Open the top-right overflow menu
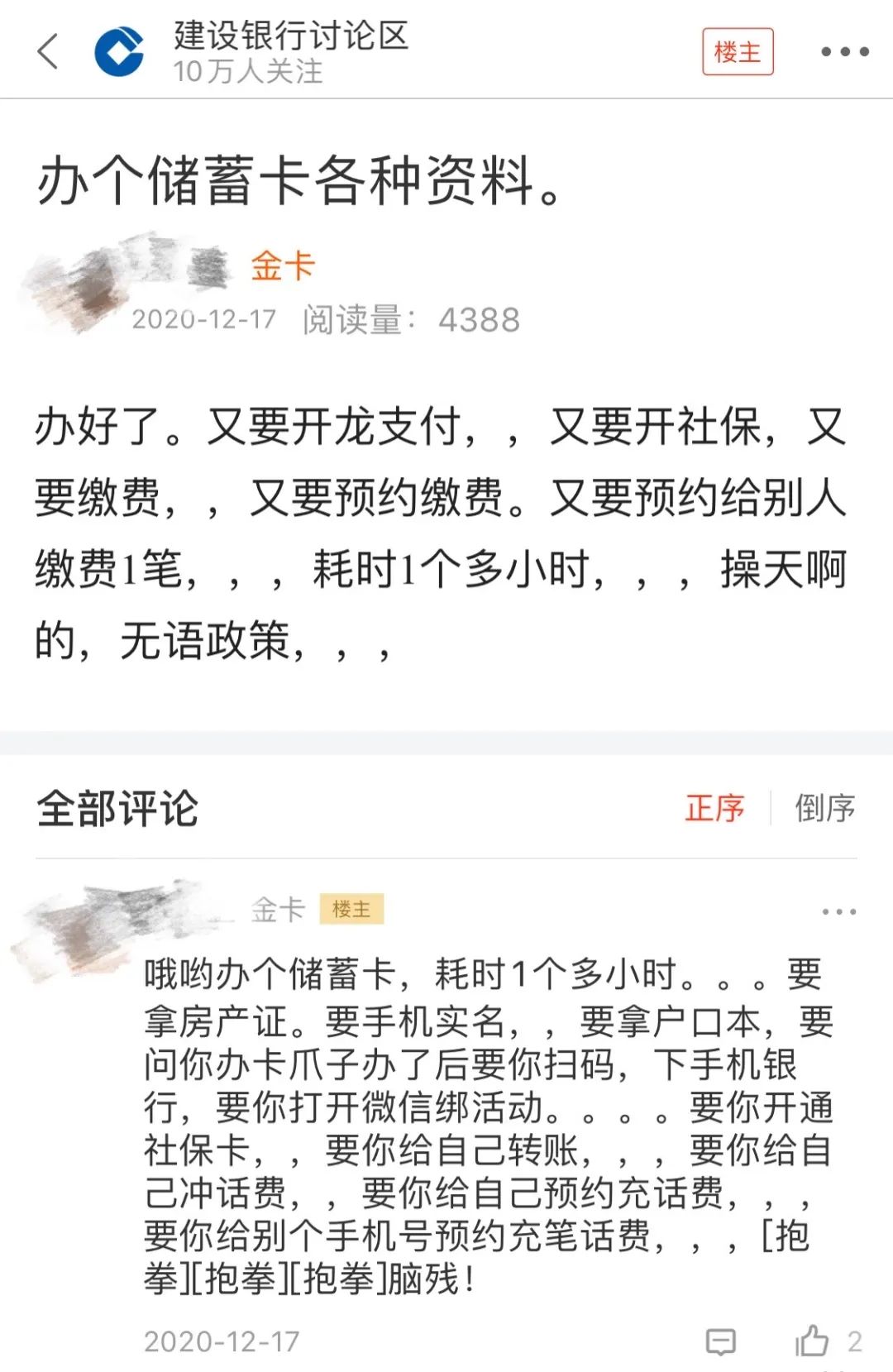This screenshot has width=893, height=1372. pyautogui.click(x=844, y=52)
